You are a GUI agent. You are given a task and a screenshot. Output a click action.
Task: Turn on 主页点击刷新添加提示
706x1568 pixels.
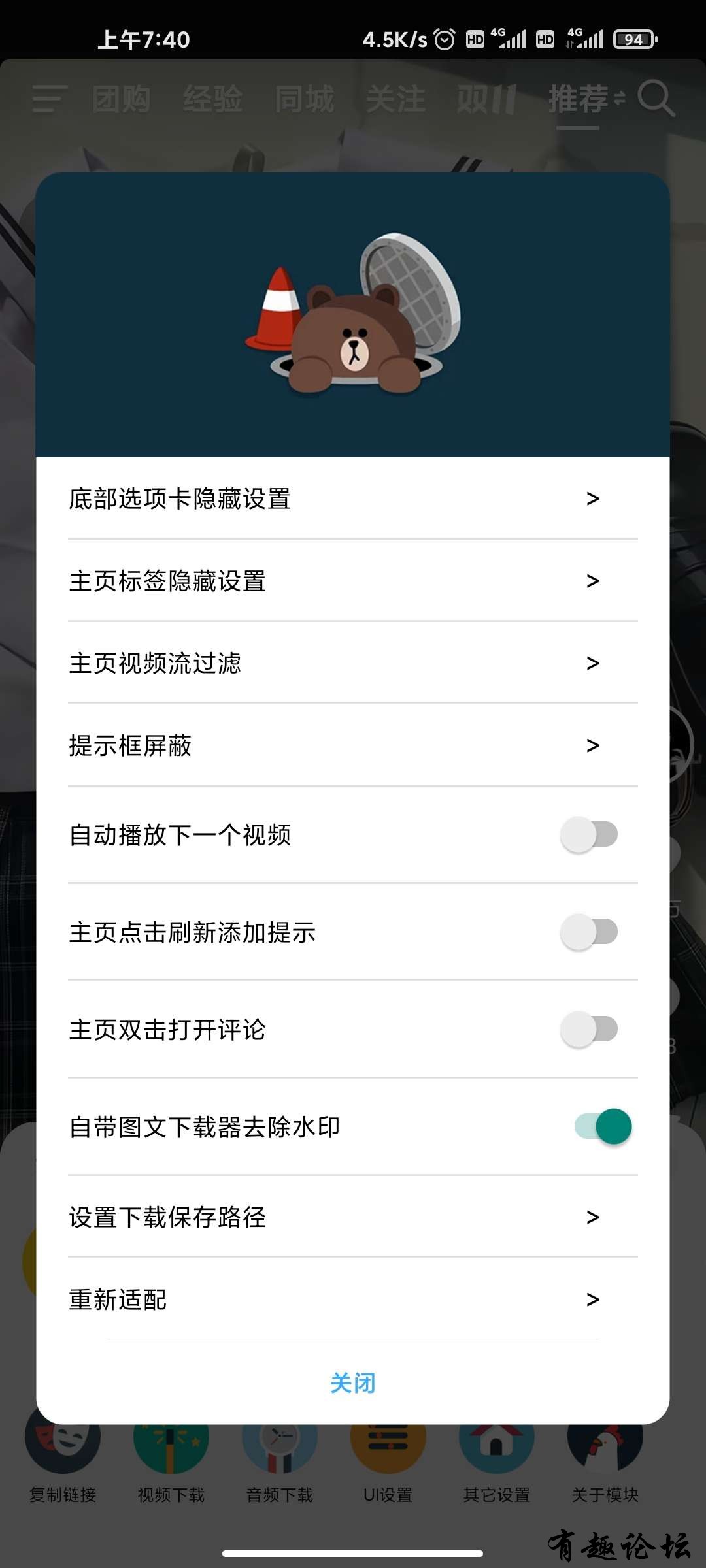pyautogui.click(x=589, y=932)
